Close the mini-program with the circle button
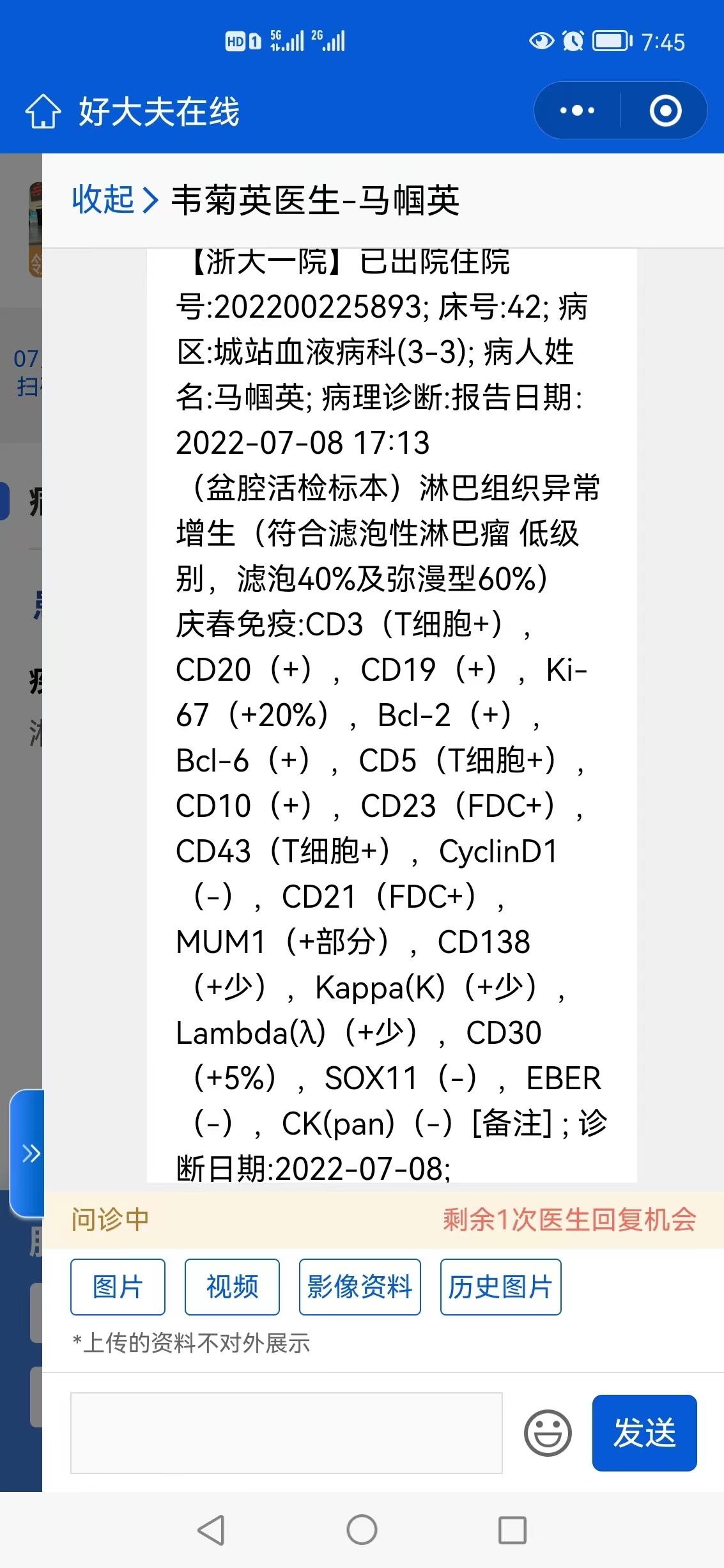 (x=665, y=111)
